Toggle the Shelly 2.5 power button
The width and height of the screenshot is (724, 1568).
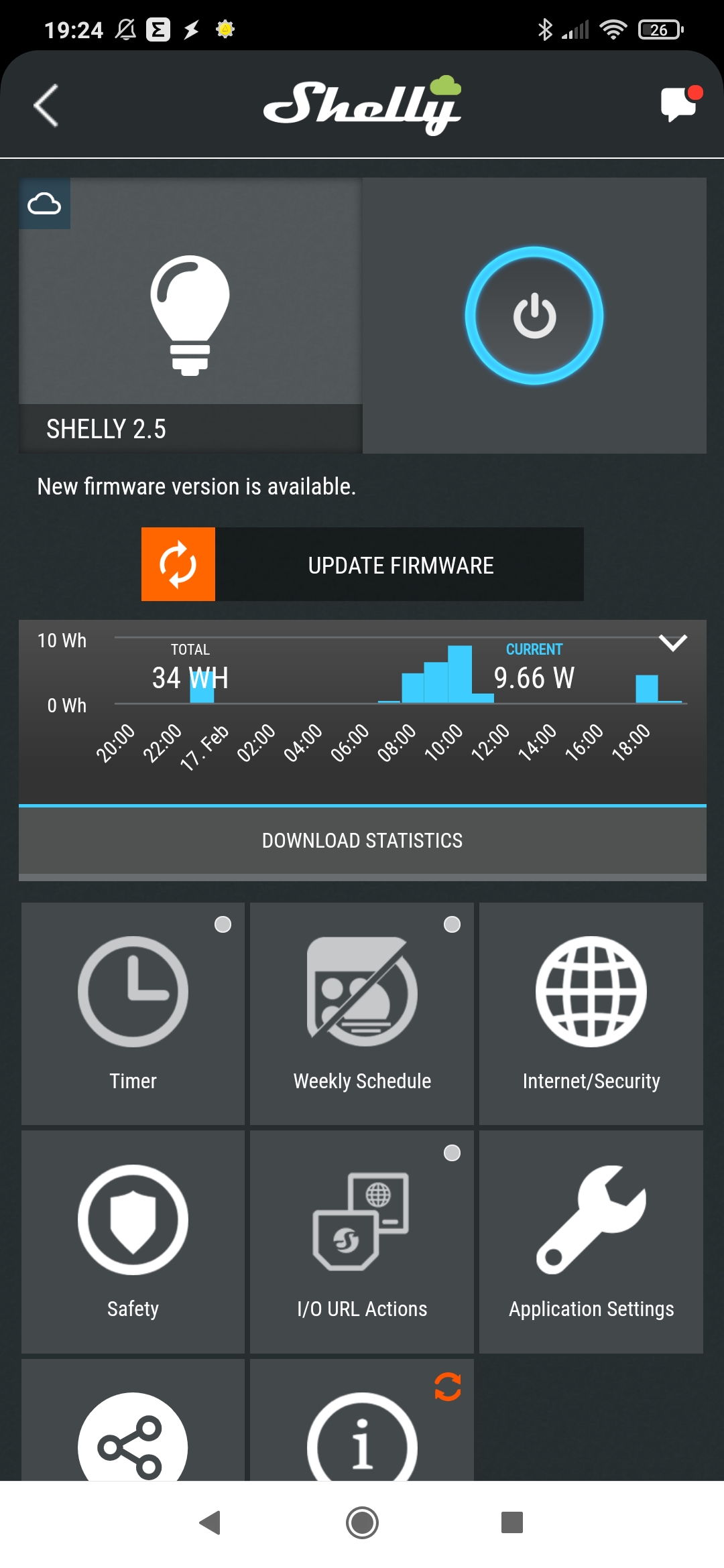[x=534, y=316]
